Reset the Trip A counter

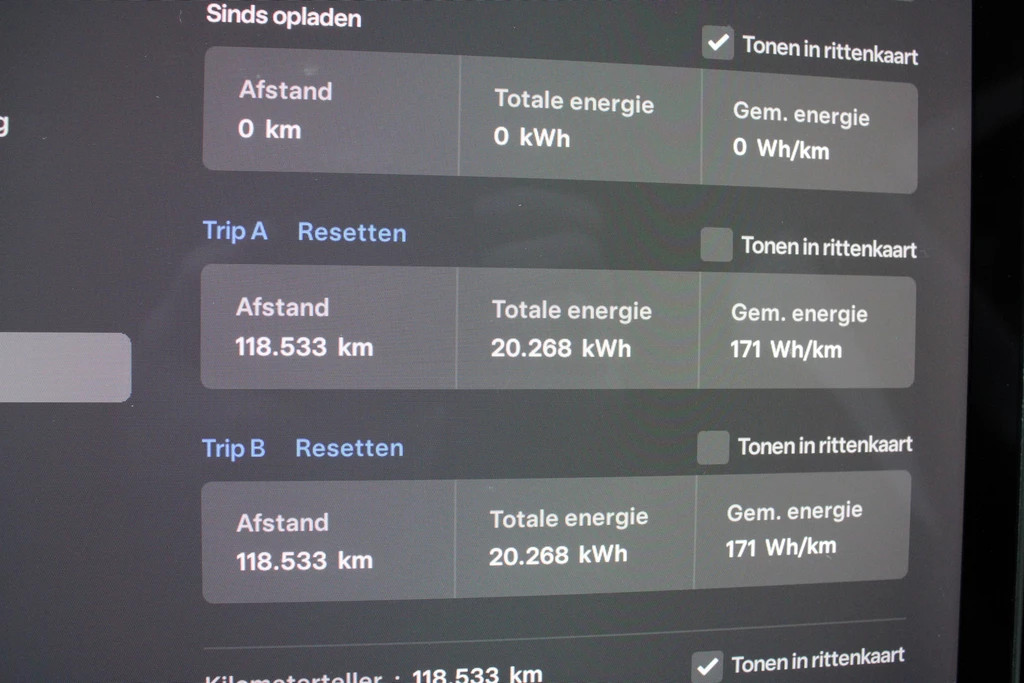352,233
